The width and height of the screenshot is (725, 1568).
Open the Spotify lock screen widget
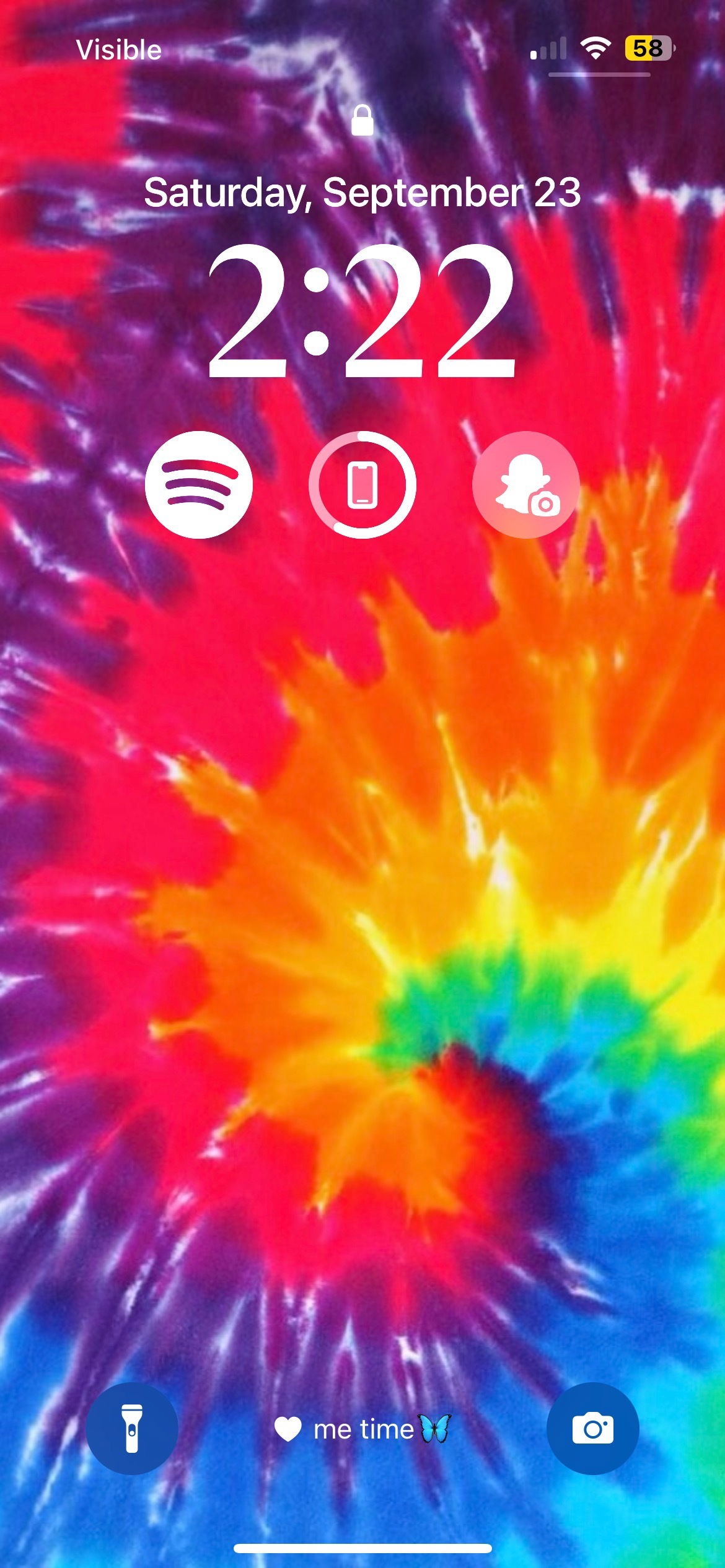[199, 485]
